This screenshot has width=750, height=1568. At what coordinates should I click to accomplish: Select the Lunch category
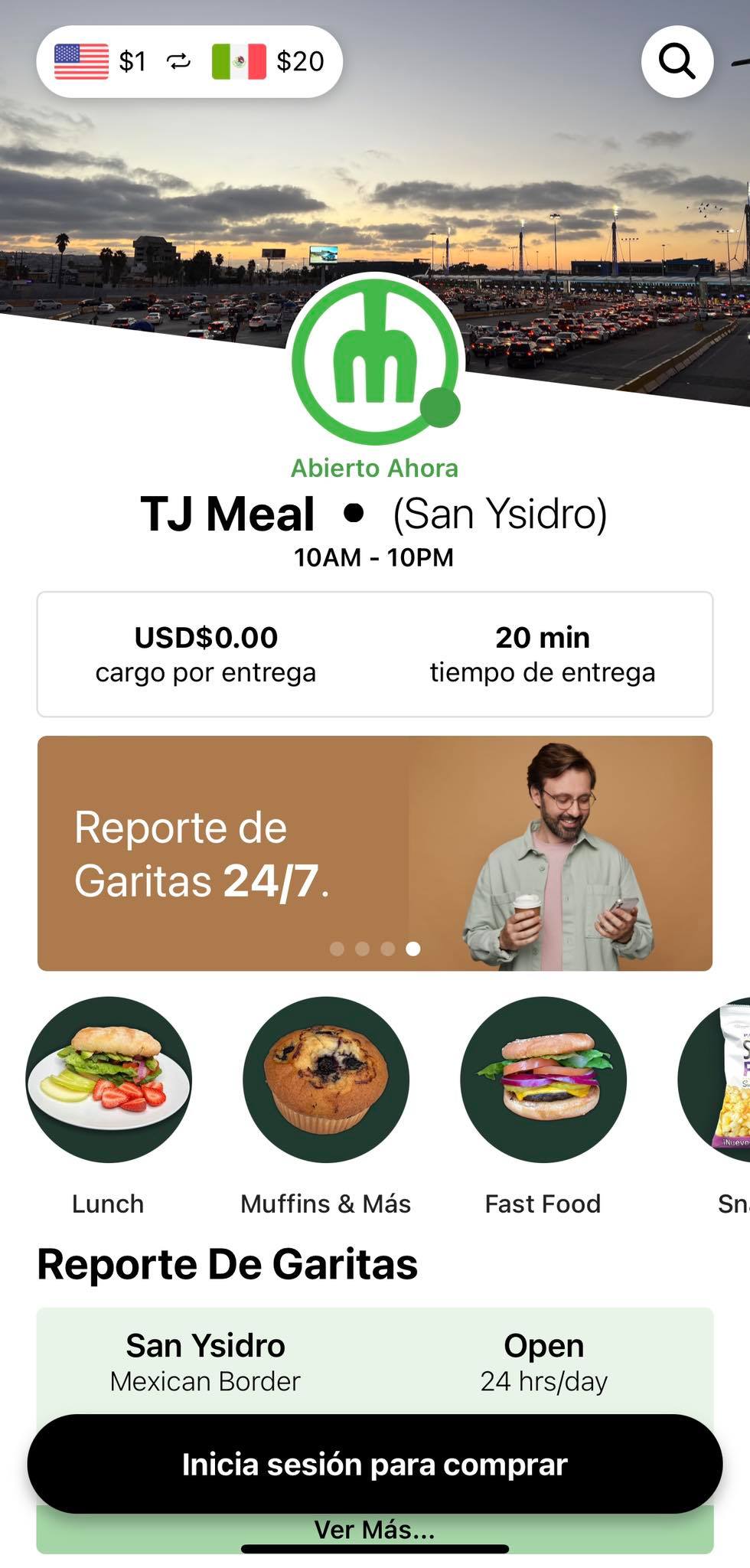point(108,1080)
